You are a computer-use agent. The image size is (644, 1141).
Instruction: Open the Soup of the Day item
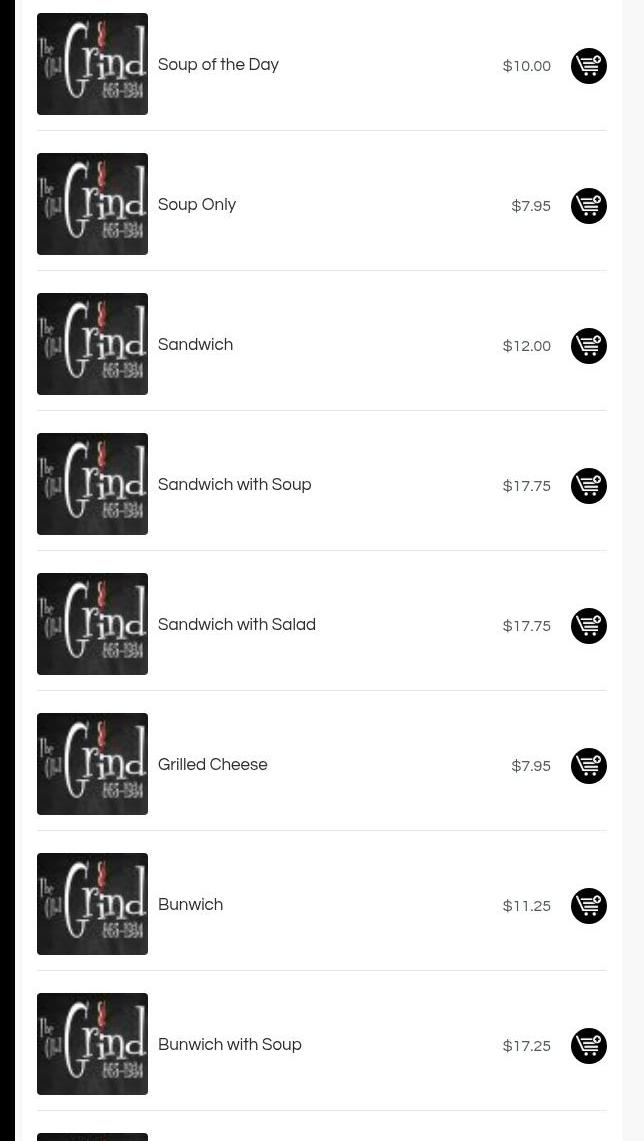tap(218, 65)
